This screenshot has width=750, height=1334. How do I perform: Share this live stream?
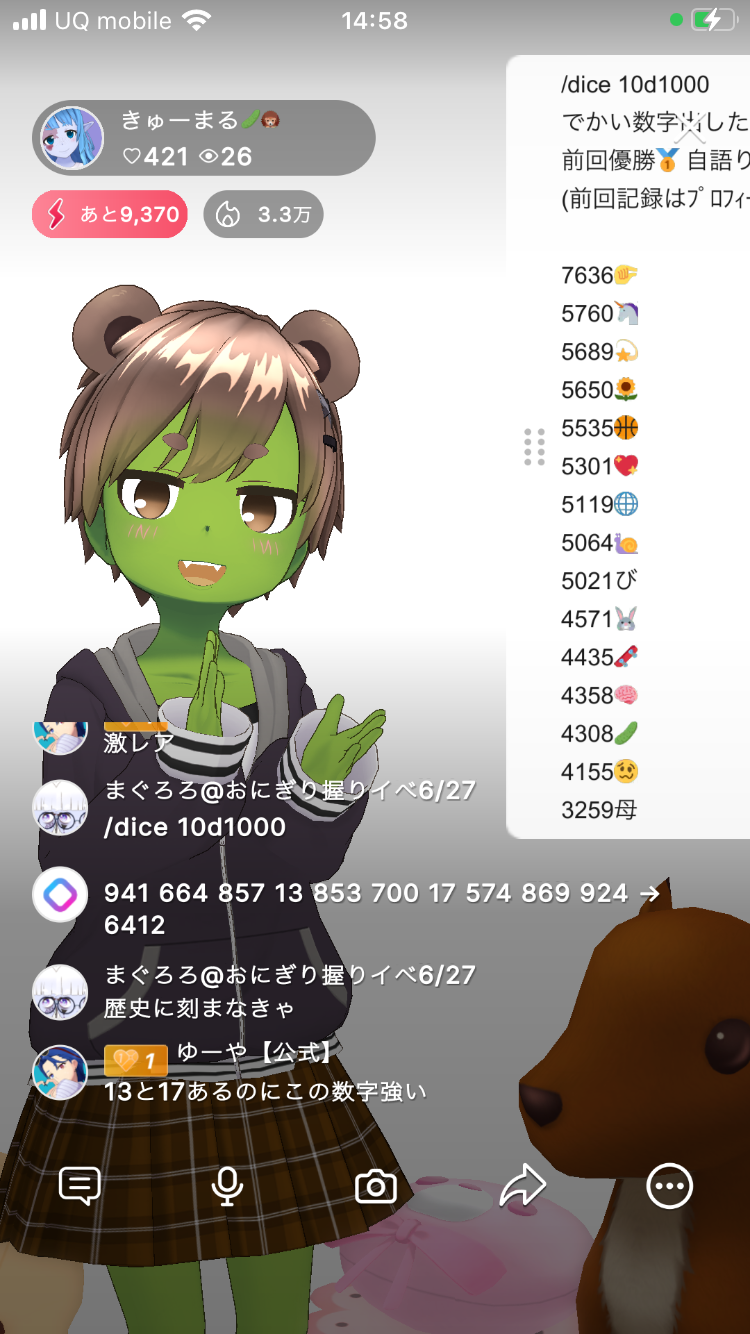522,1186
